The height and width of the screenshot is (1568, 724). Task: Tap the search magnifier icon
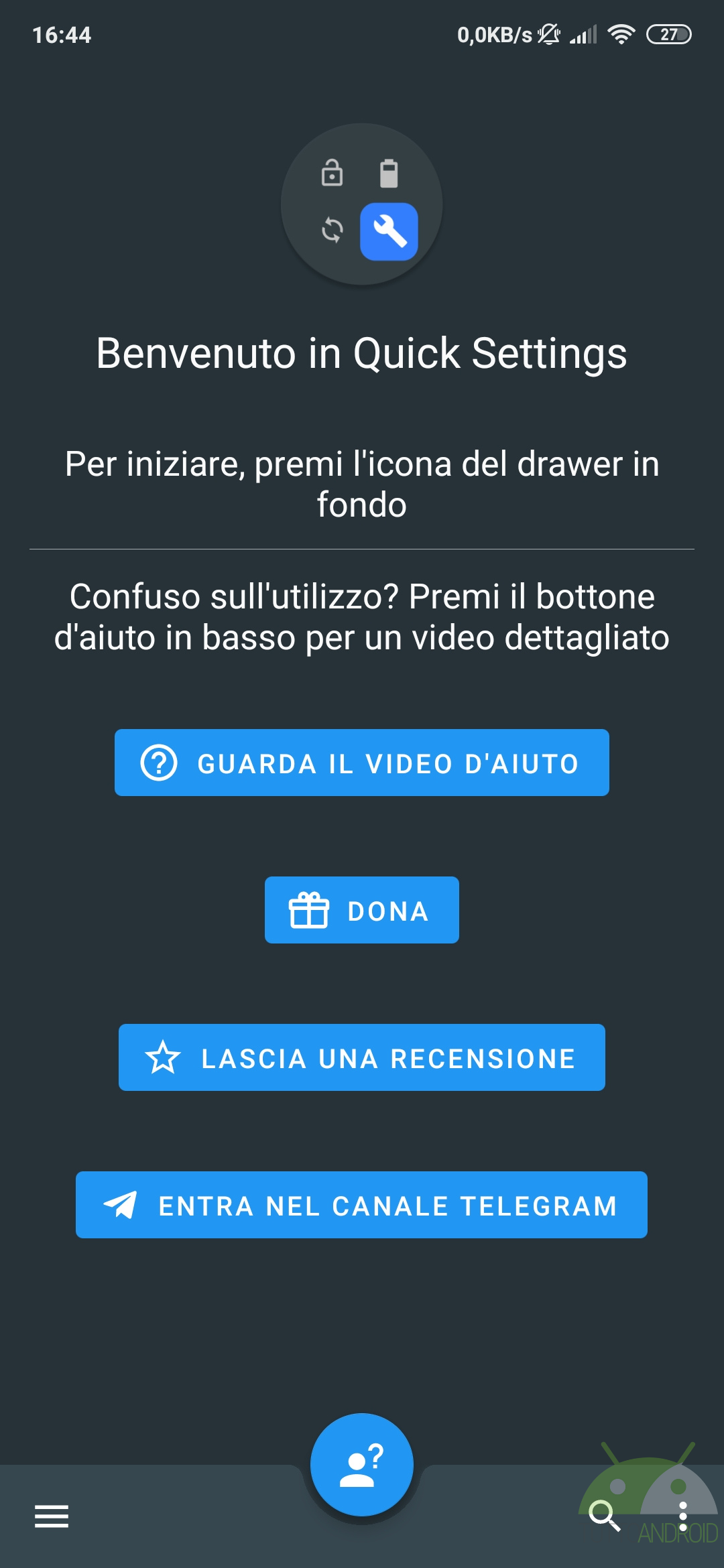click(x=603, y=1514)
